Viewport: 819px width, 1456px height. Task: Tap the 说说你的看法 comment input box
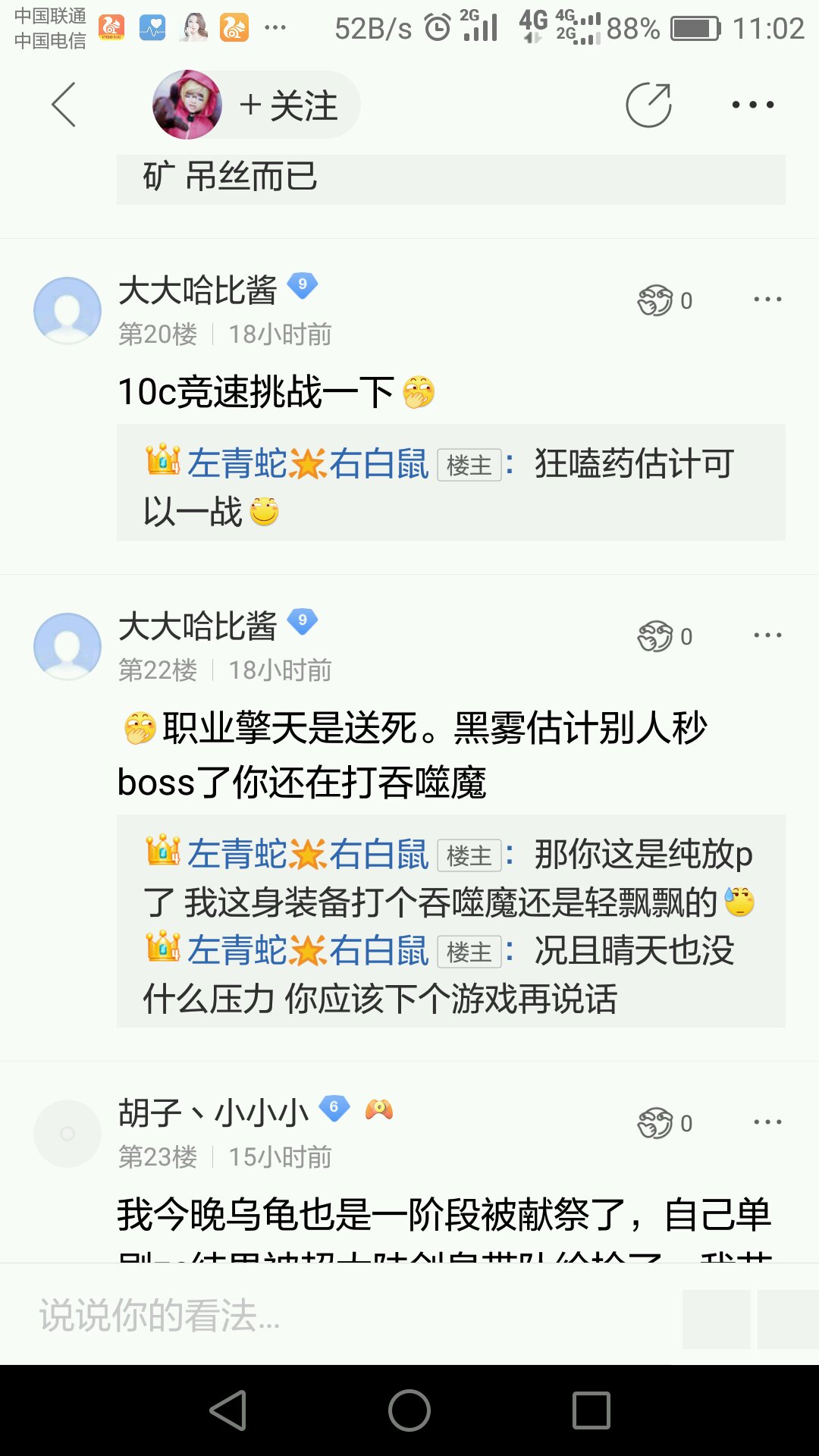click(x=356, y=1316)
